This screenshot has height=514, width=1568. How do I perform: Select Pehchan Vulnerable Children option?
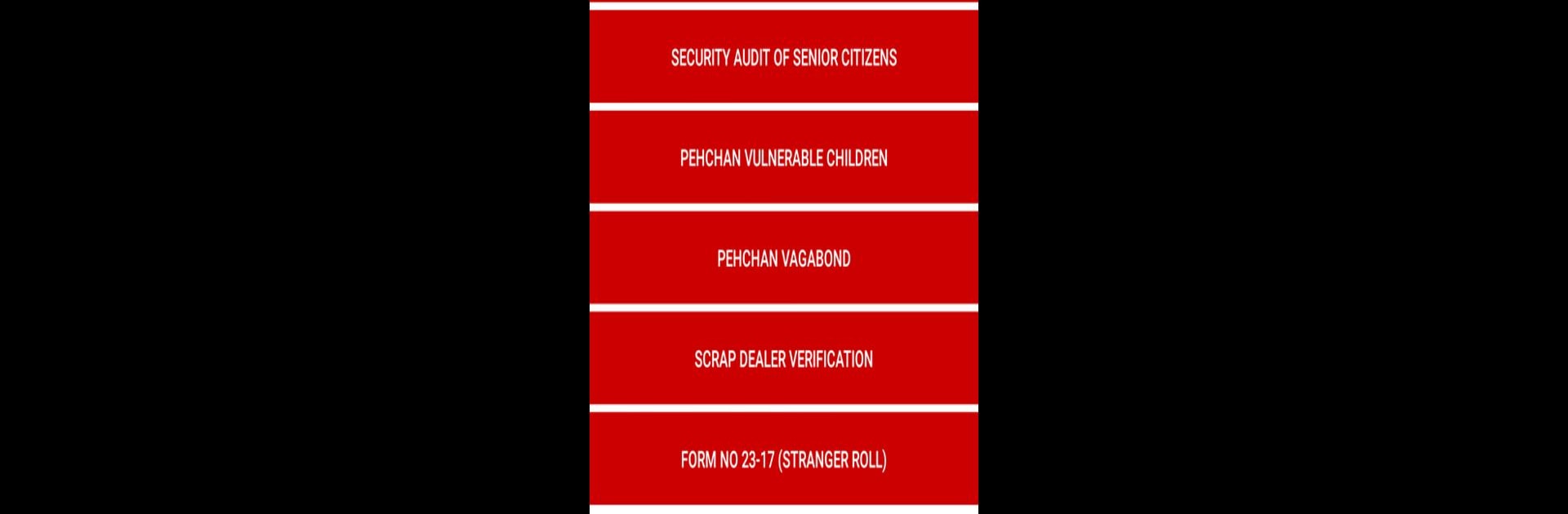click(783, 157)
